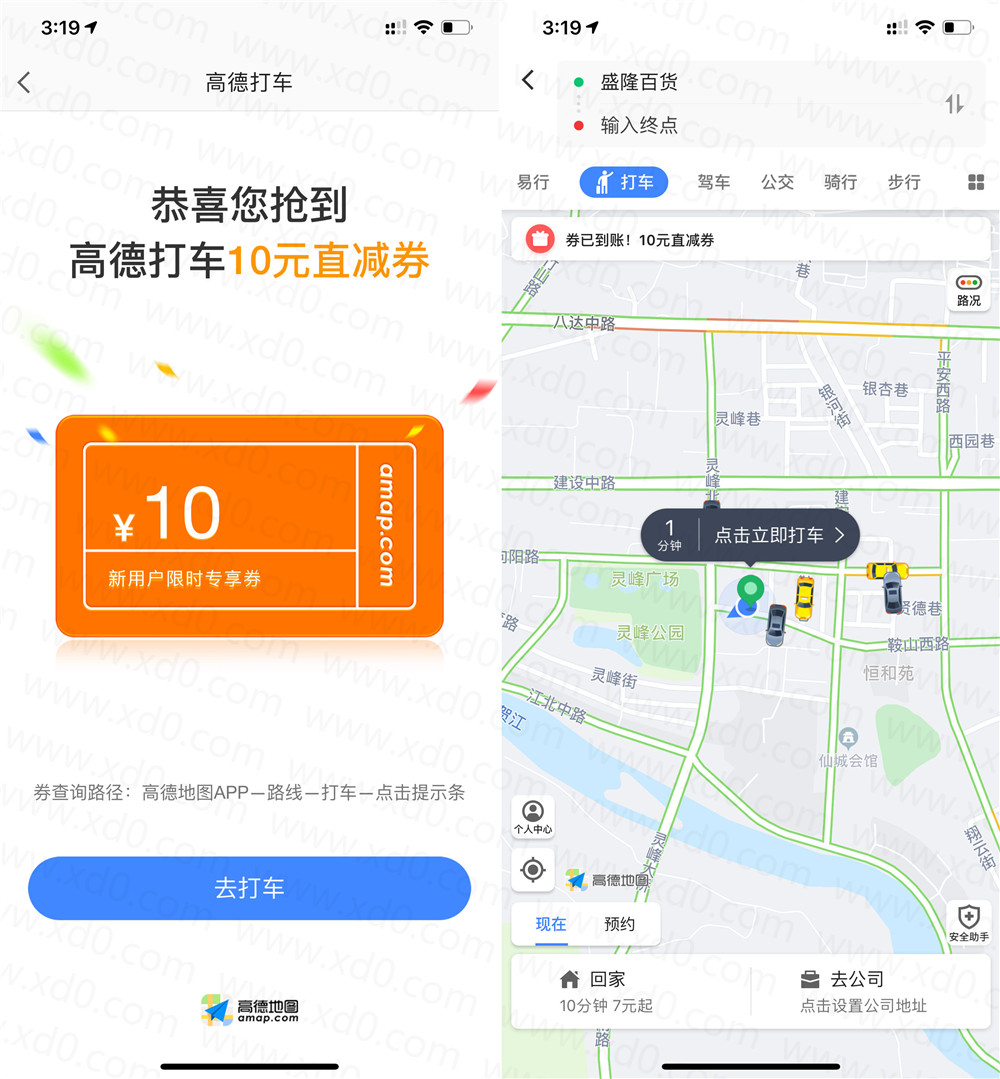Toggle the 路况 traffic layer
The image size is (1000, 1079).
click(968, 290)
